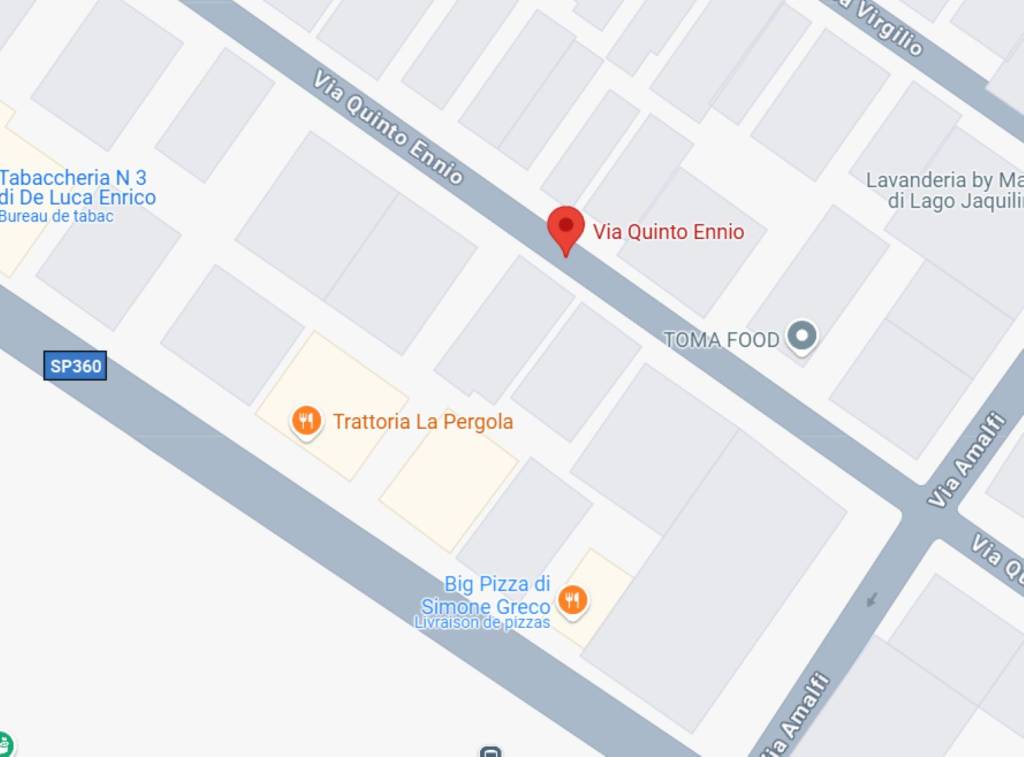Open Lavanderia by Lago Jaquili place label
1024x757 pixels.
pyautogui.click(x=943, y=190)
